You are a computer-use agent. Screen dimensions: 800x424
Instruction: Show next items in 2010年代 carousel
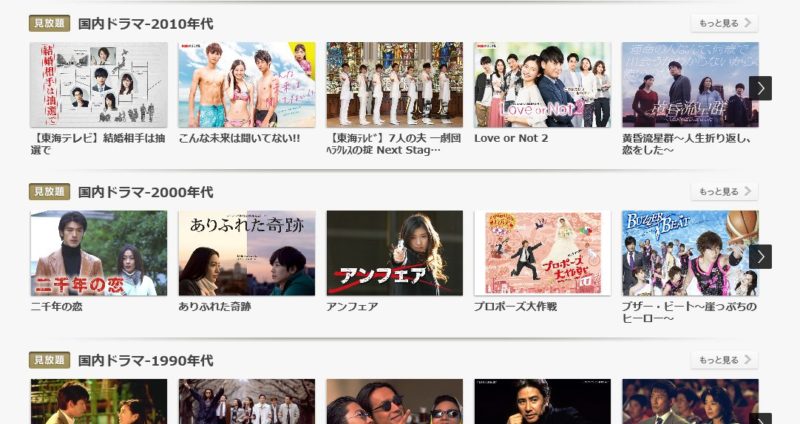(x=761, y=88)
